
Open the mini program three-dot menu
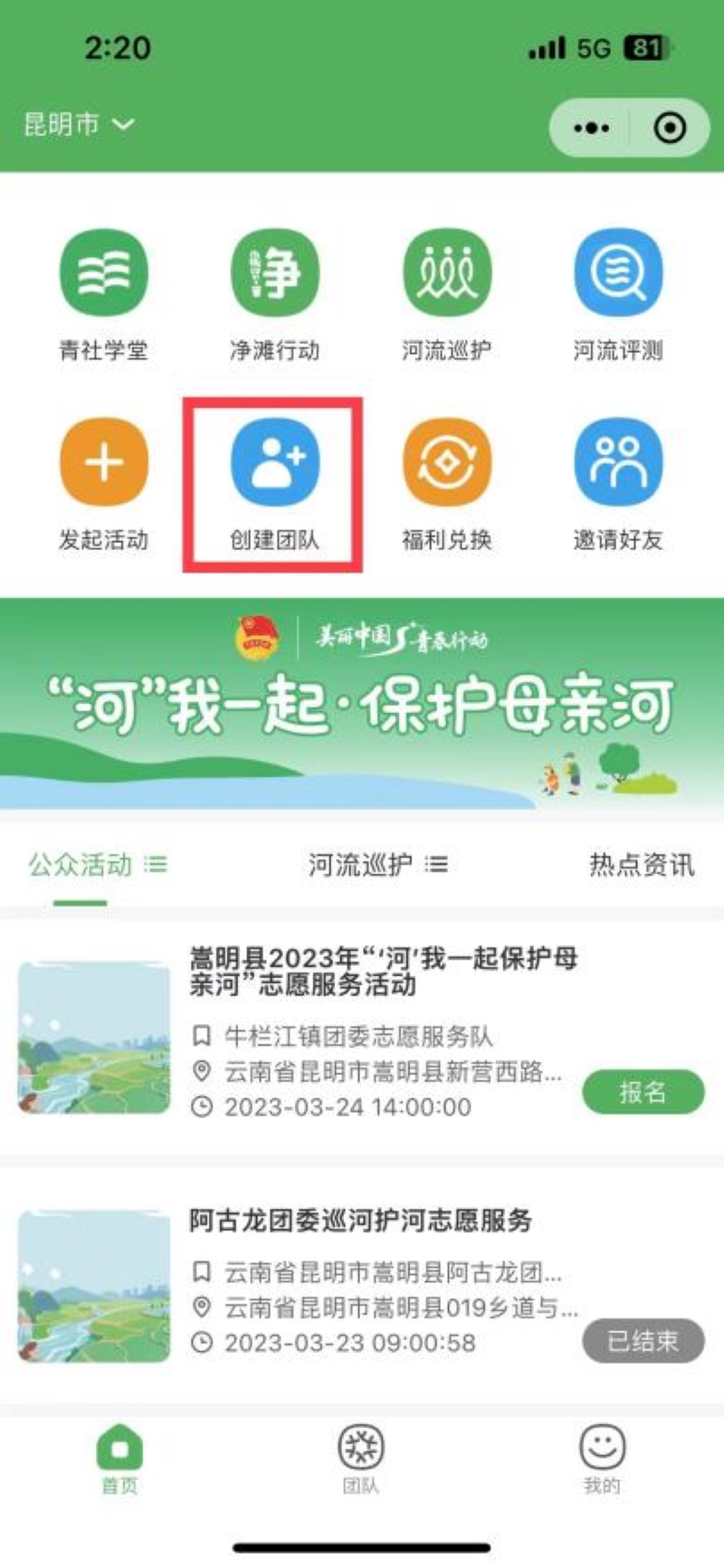point(592,128)
